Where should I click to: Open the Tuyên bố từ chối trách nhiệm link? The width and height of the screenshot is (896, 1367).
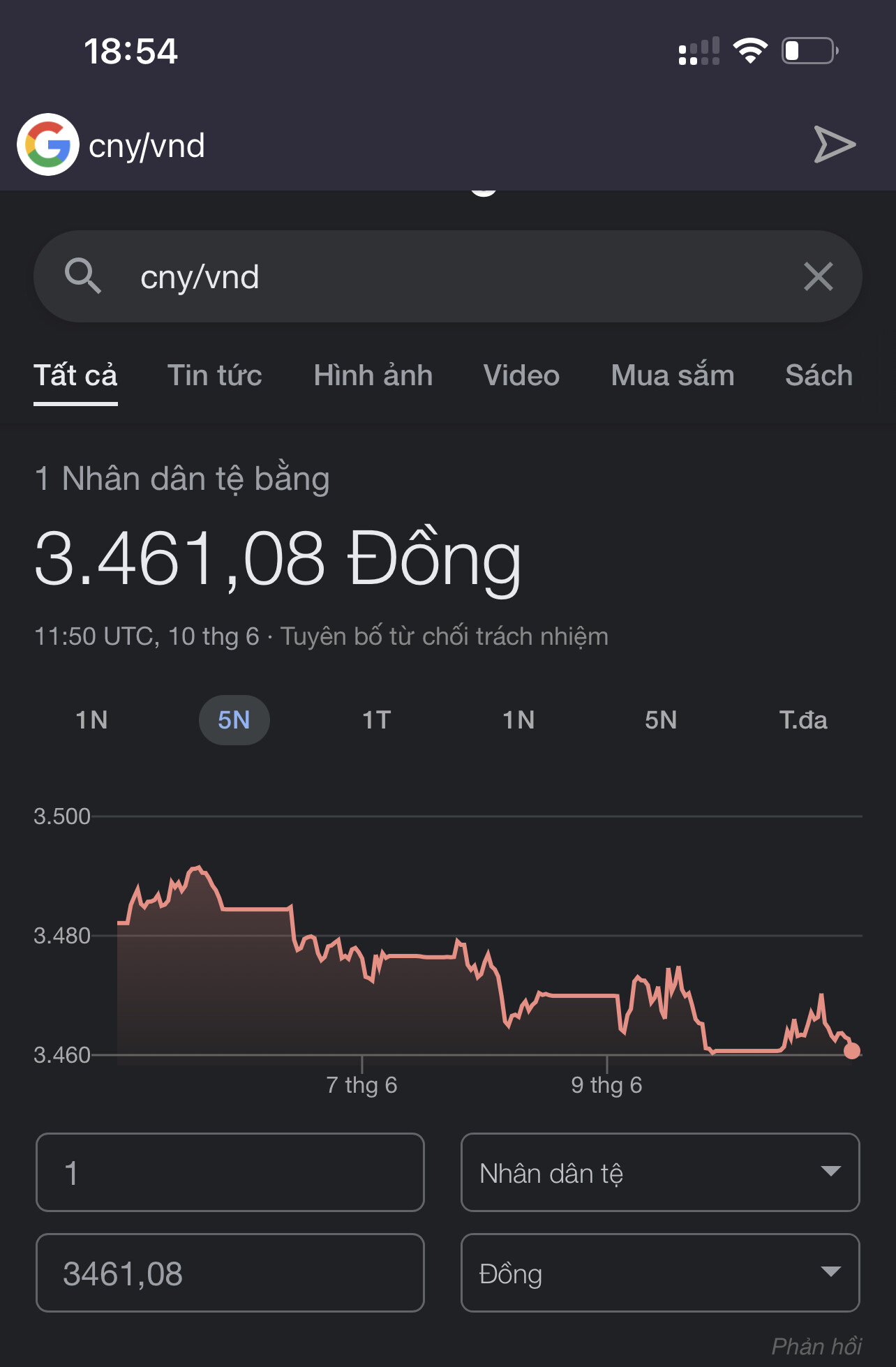coord(444,636)
